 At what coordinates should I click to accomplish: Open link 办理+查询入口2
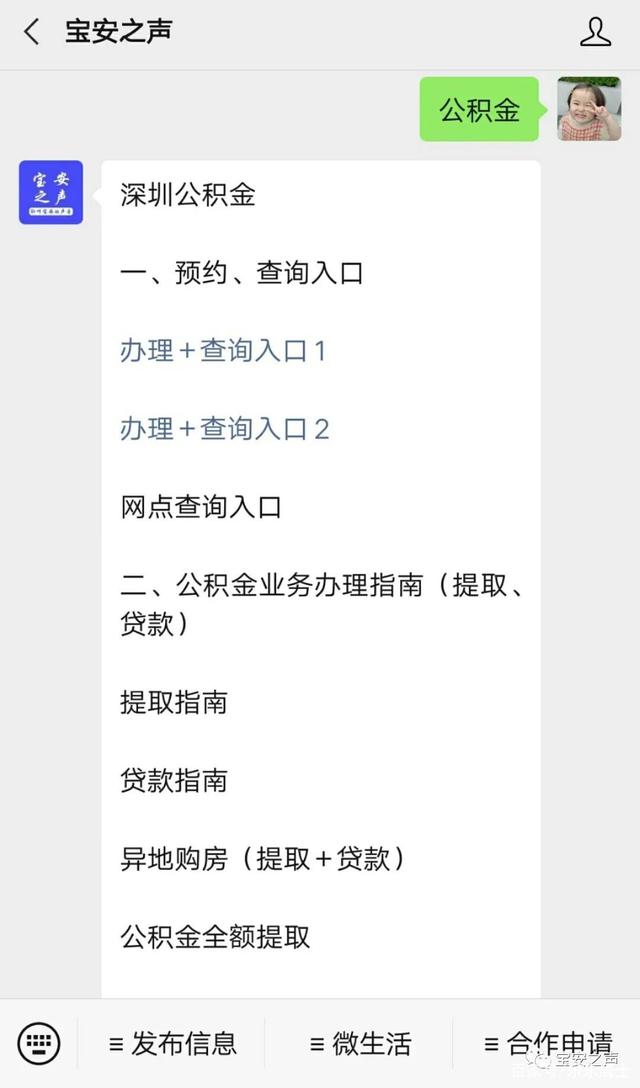click(224, 430)
